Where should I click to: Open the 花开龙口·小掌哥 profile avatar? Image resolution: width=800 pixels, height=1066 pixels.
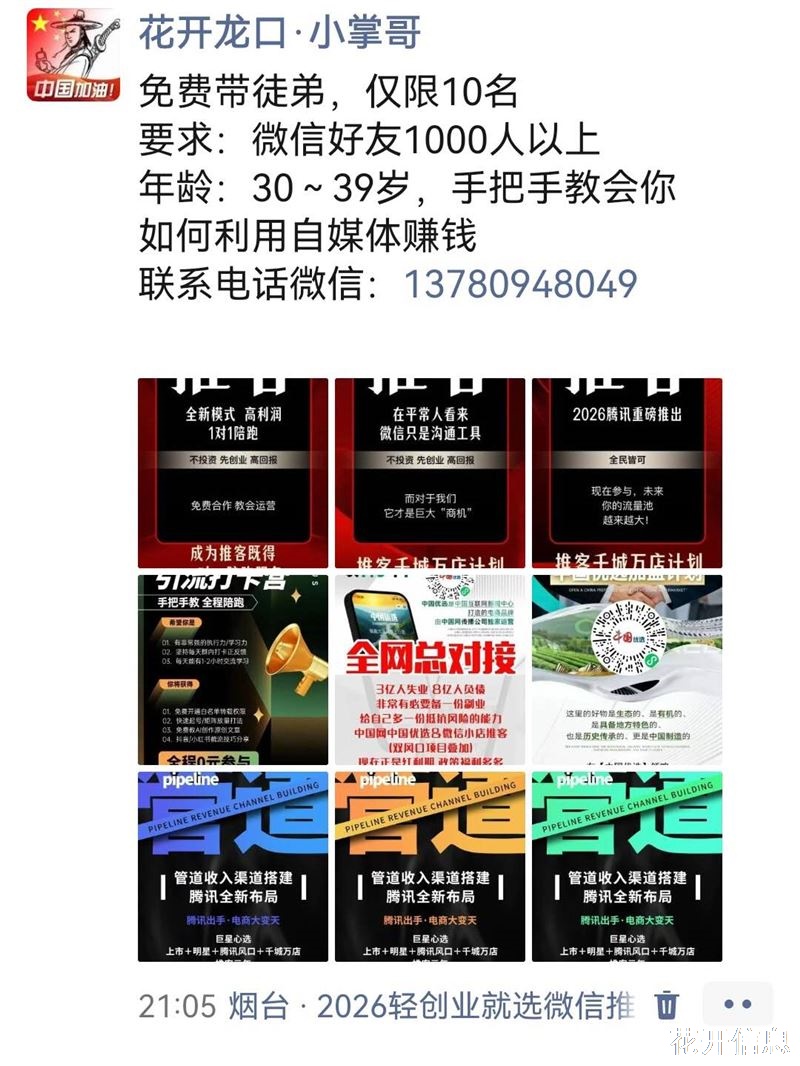click(x=74, y=56)
